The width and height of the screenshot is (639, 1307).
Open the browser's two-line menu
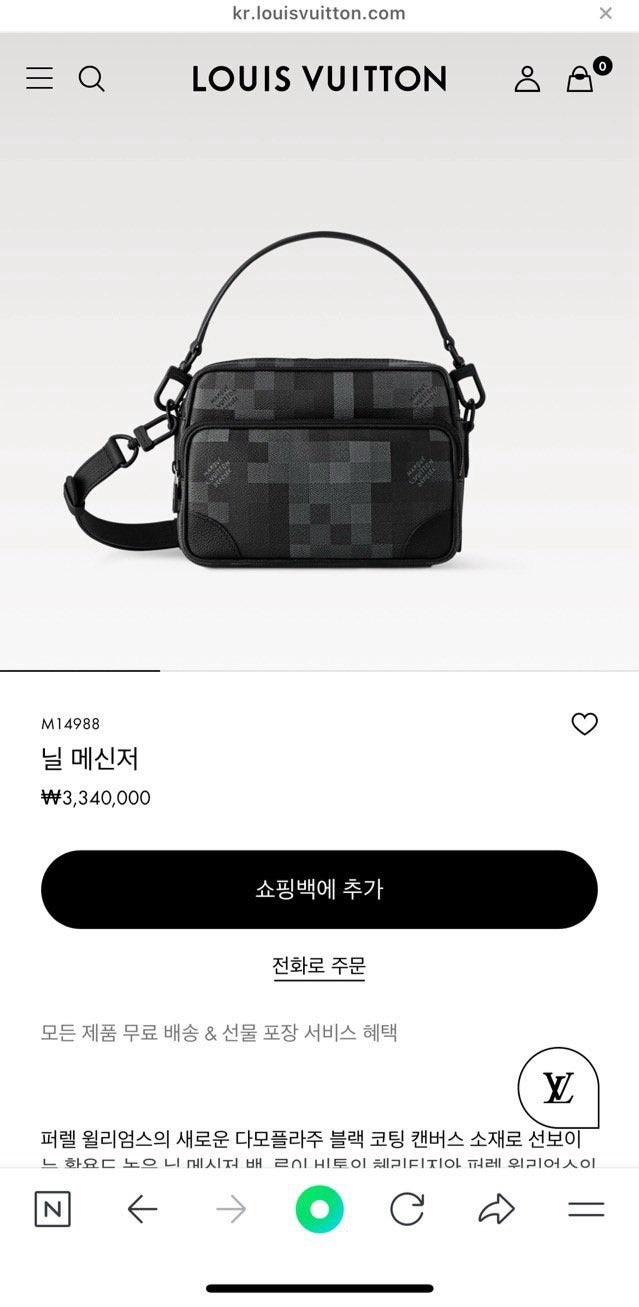point(586,1210)
